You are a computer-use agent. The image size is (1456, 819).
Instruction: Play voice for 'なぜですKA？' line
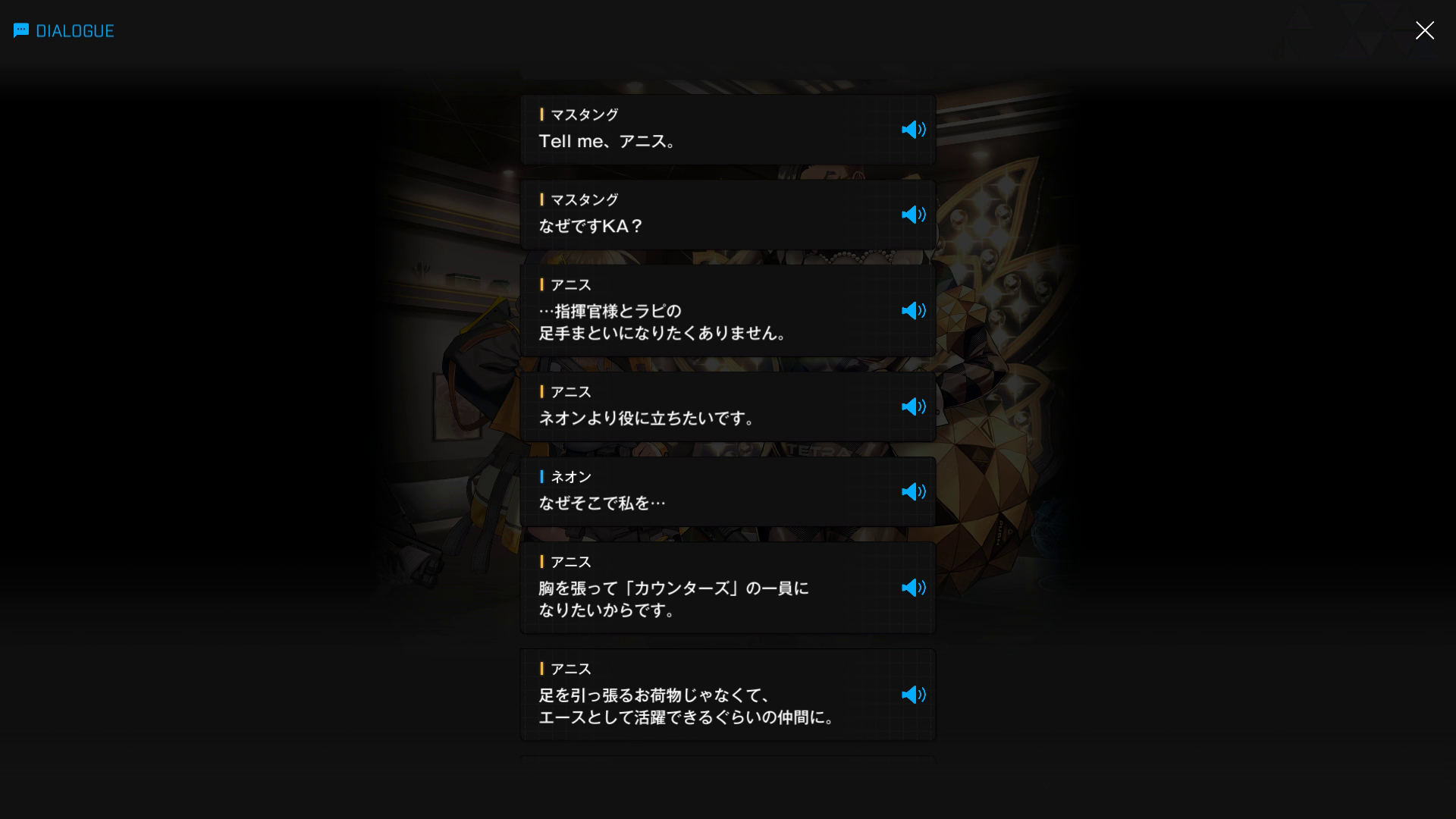(x=913, y=215)
